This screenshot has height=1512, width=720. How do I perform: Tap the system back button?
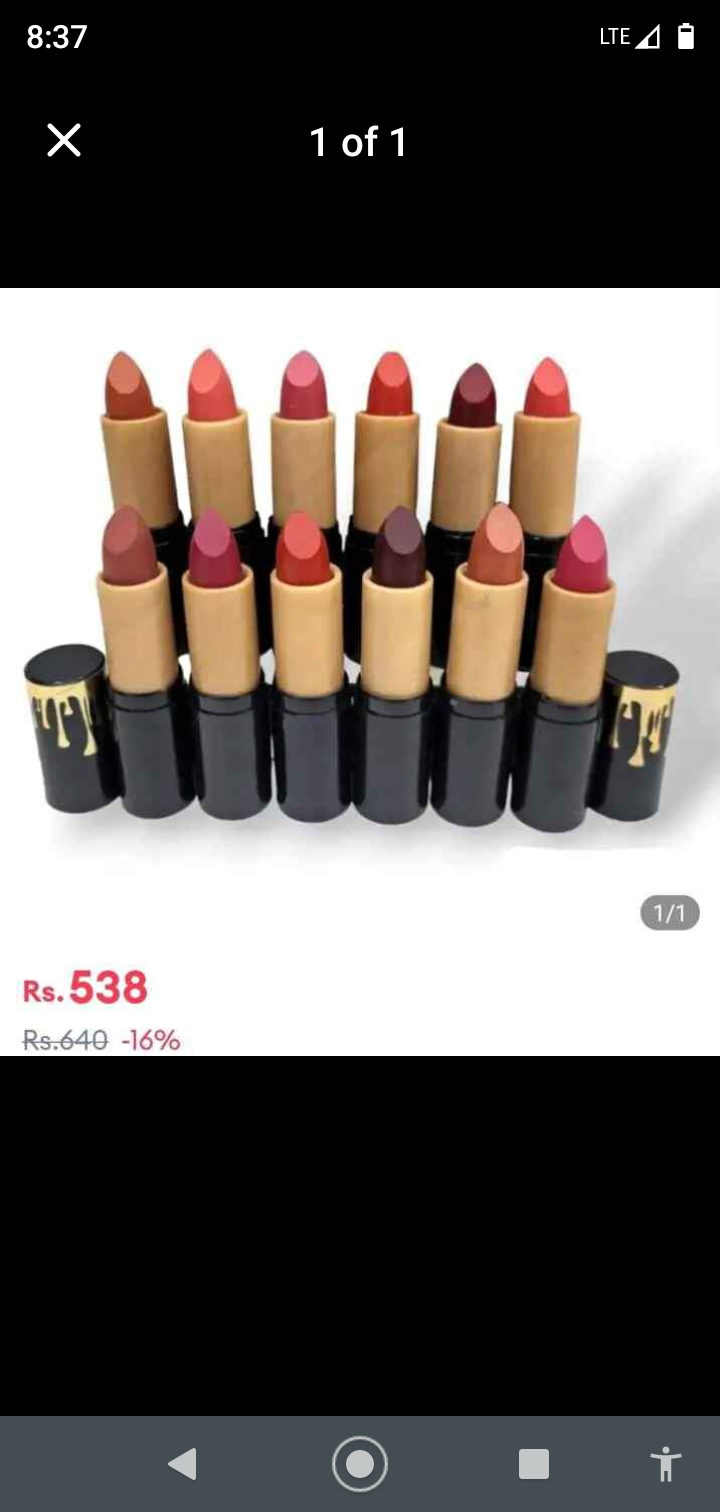click(x=183, y=1464)
